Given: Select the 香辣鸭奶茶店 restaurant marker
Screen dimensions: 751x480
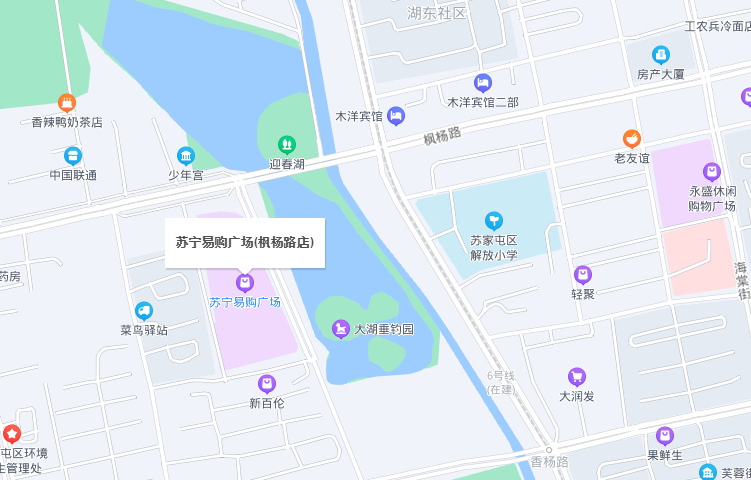Looking at the screenshot, I should (67, 103).
